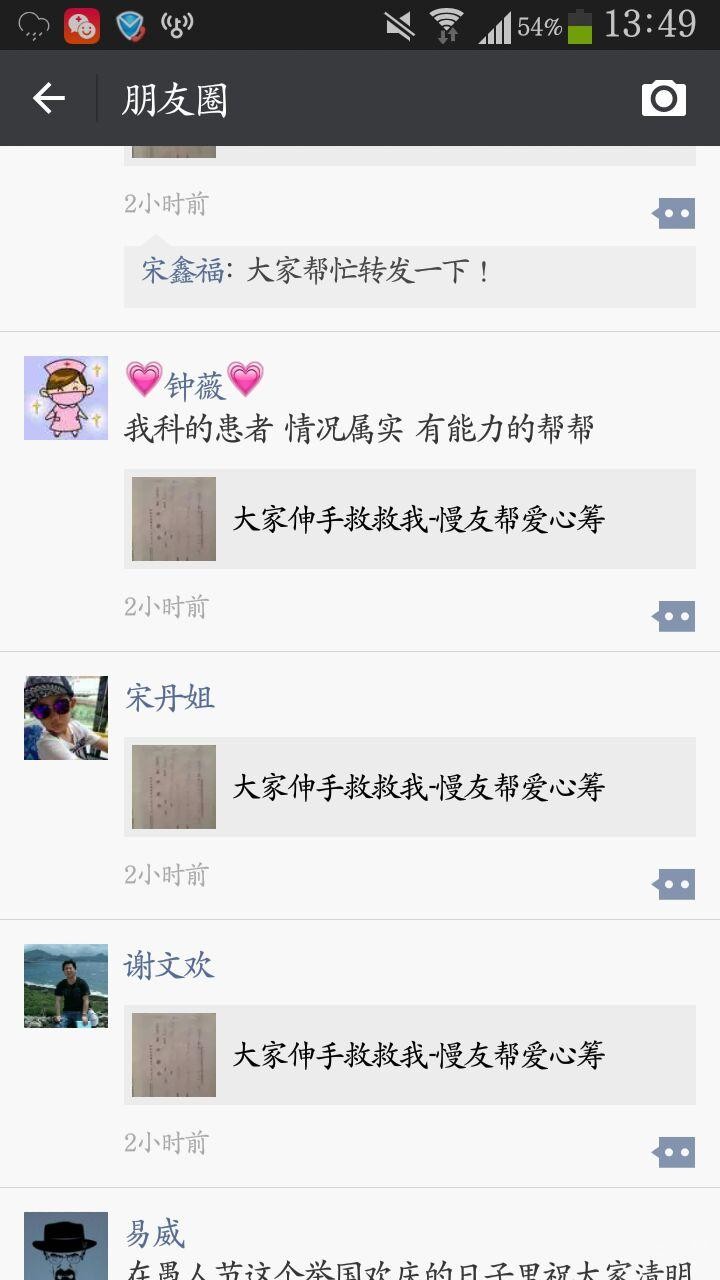
Task: Open comment menu under 宋丹姐's post
Action: point(675,884)
